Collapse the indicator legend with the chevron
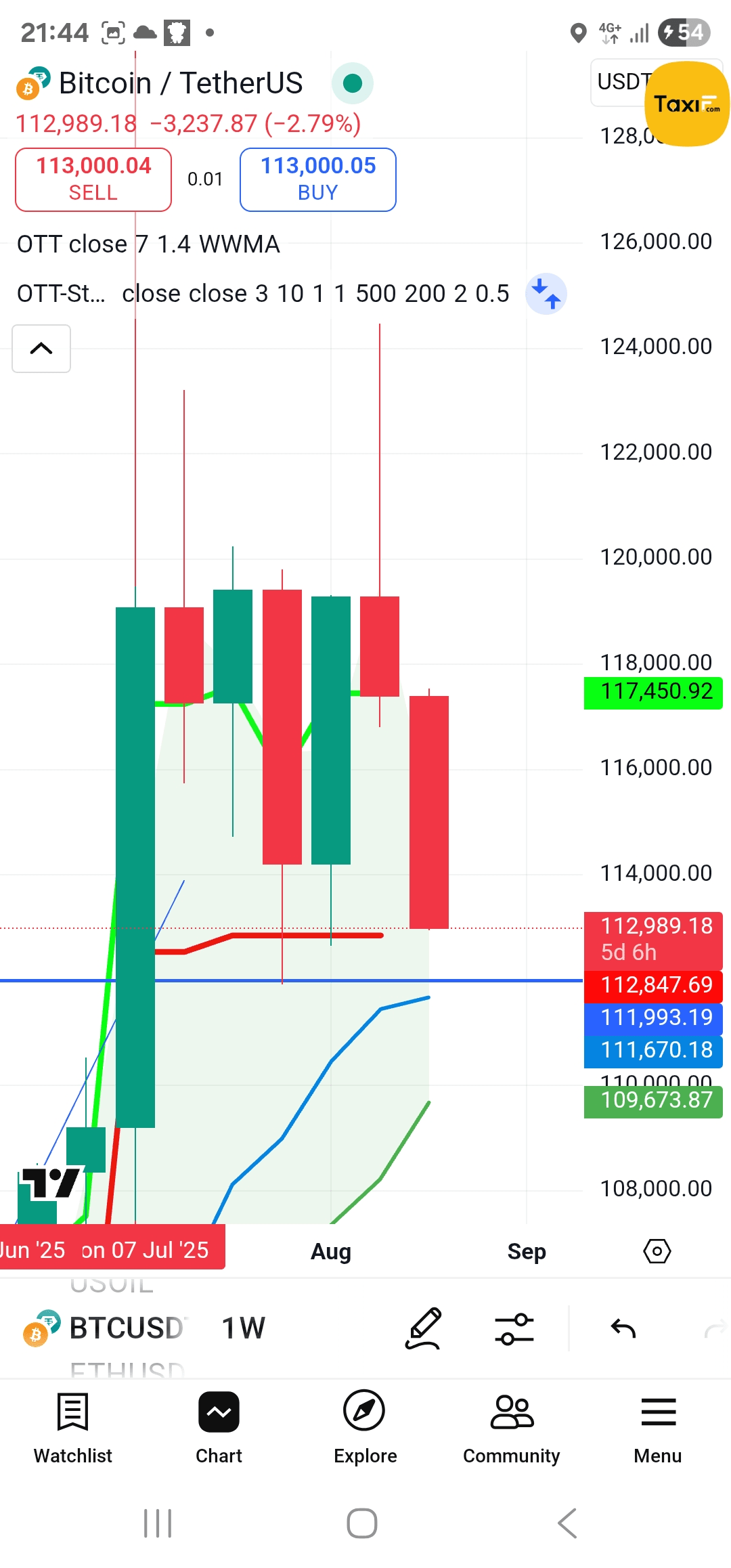 (x=41, y=349)
